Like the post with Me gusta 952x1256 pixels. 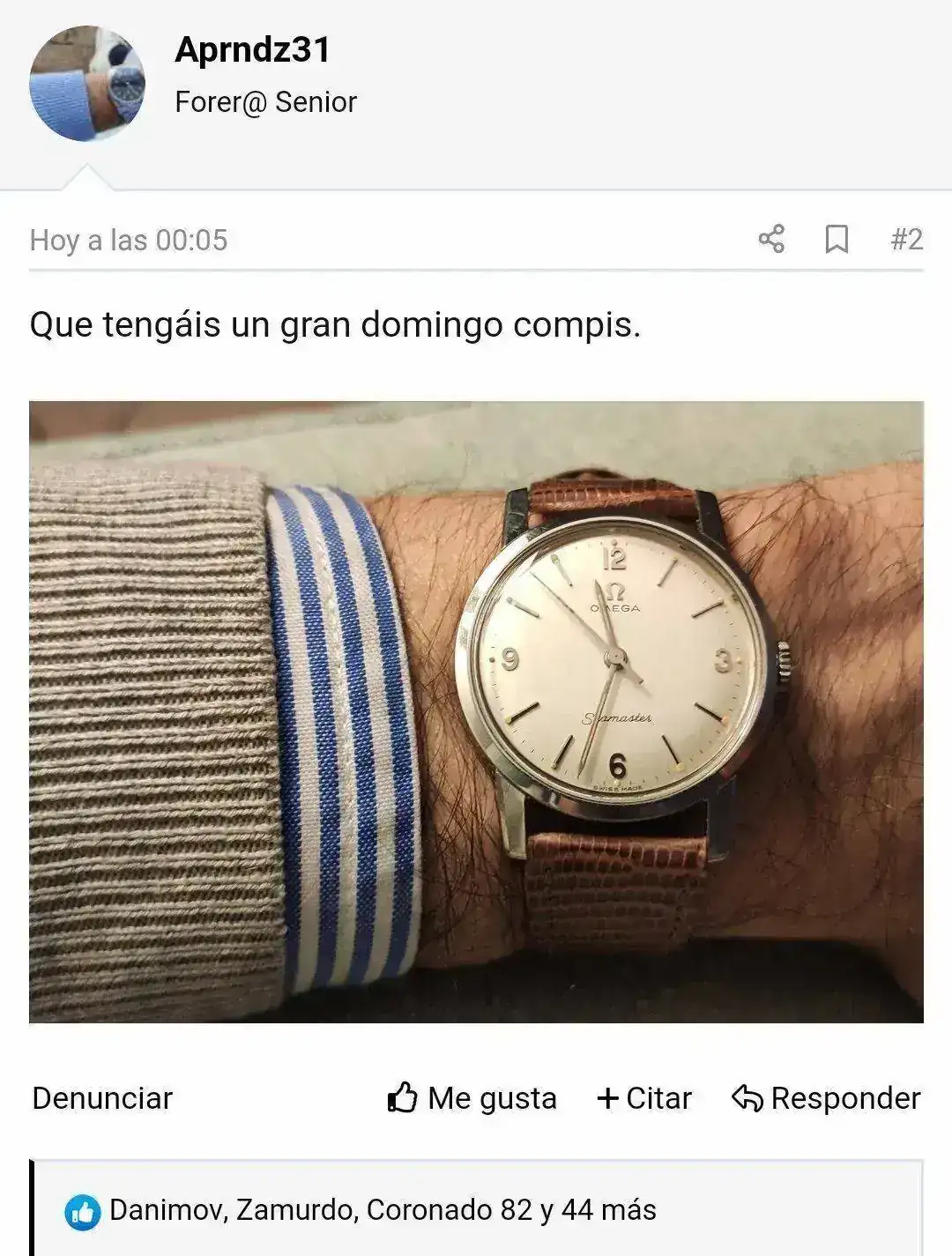coord(472,1098)
